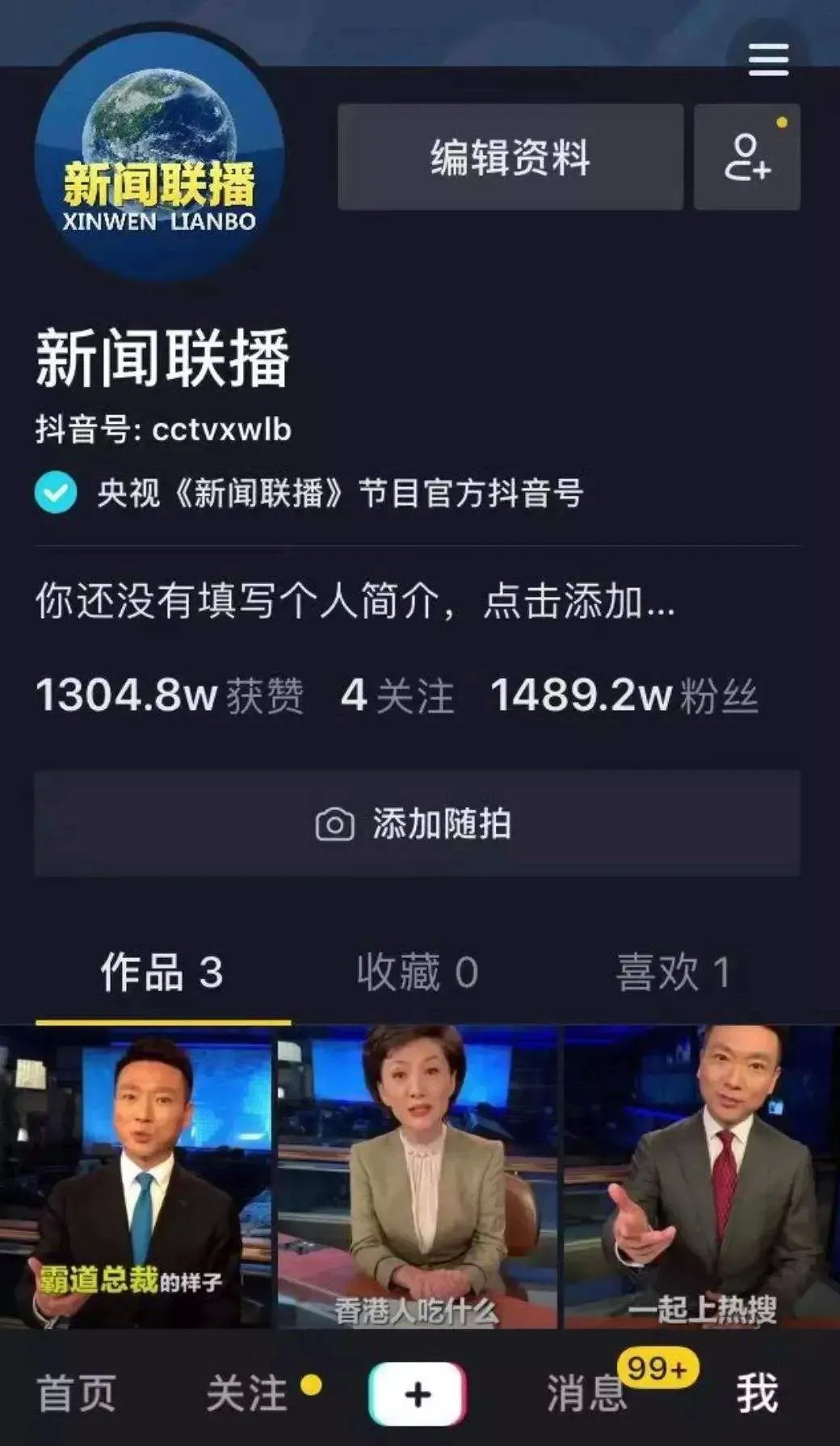
Task: Open the 一起上热搜 video
Action: tap(701, 1177)
